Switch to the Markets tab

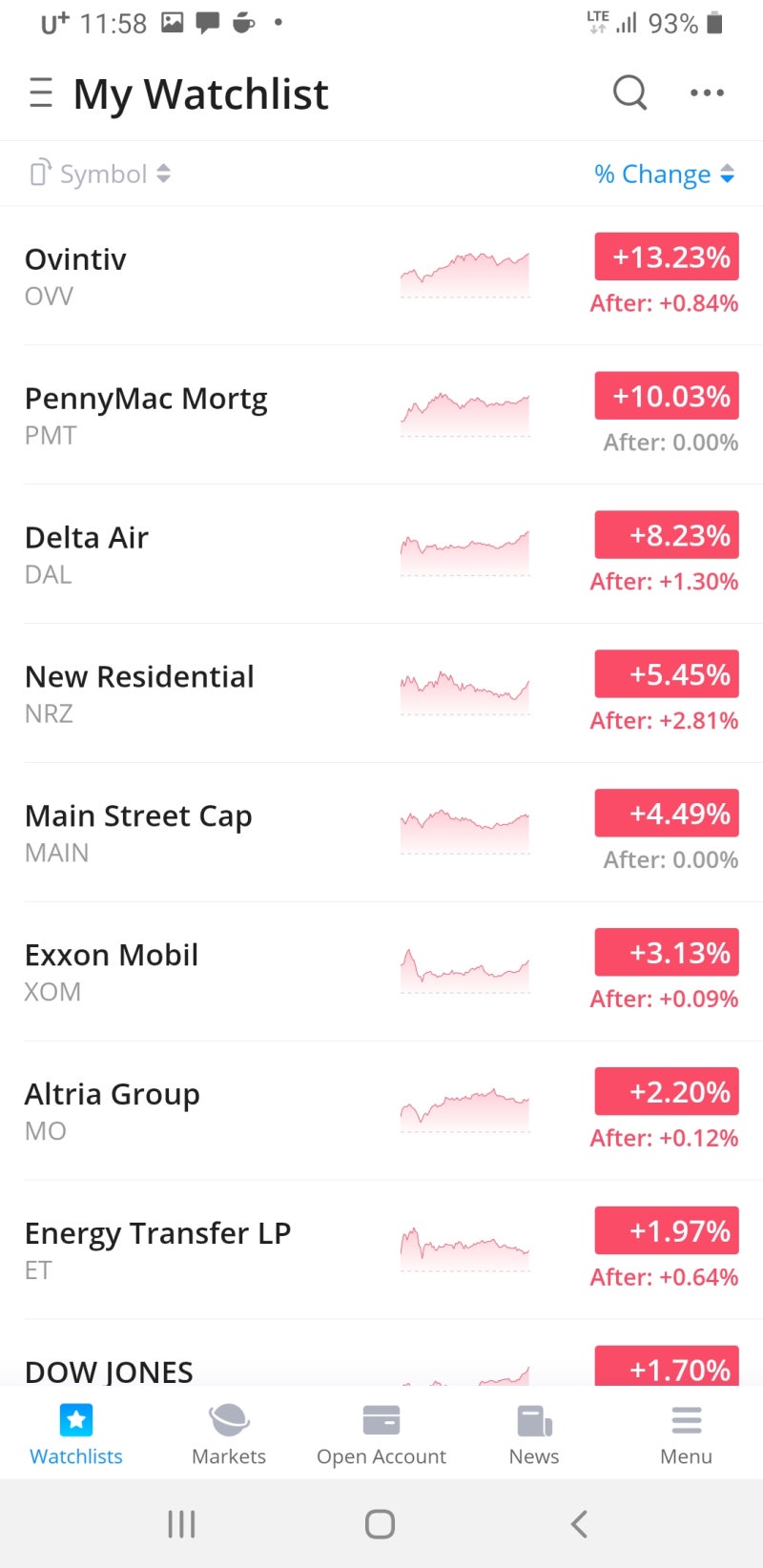pos(229,1434)
